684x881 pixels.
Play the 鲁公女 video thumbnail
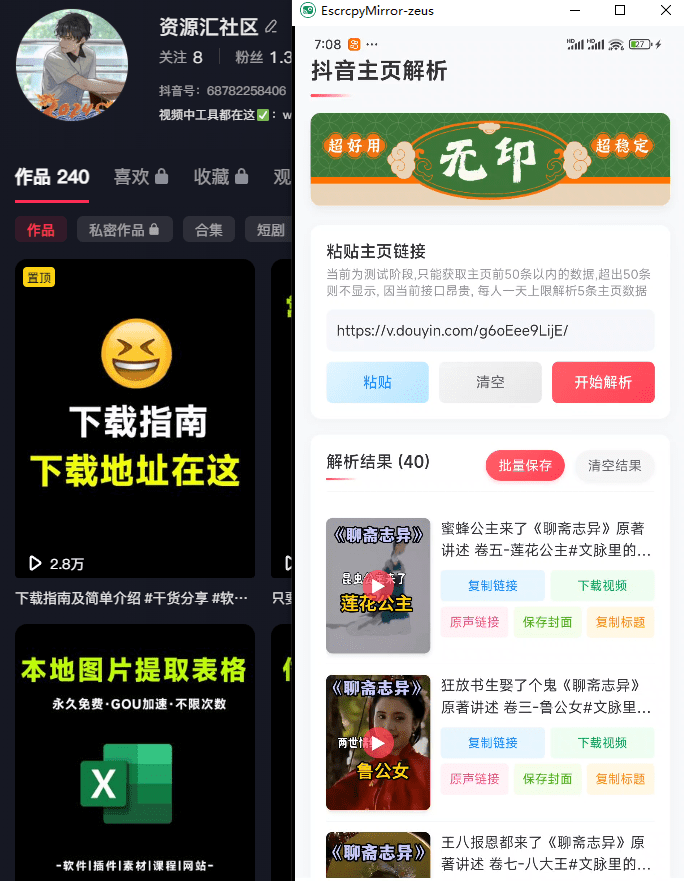[378, 743]
